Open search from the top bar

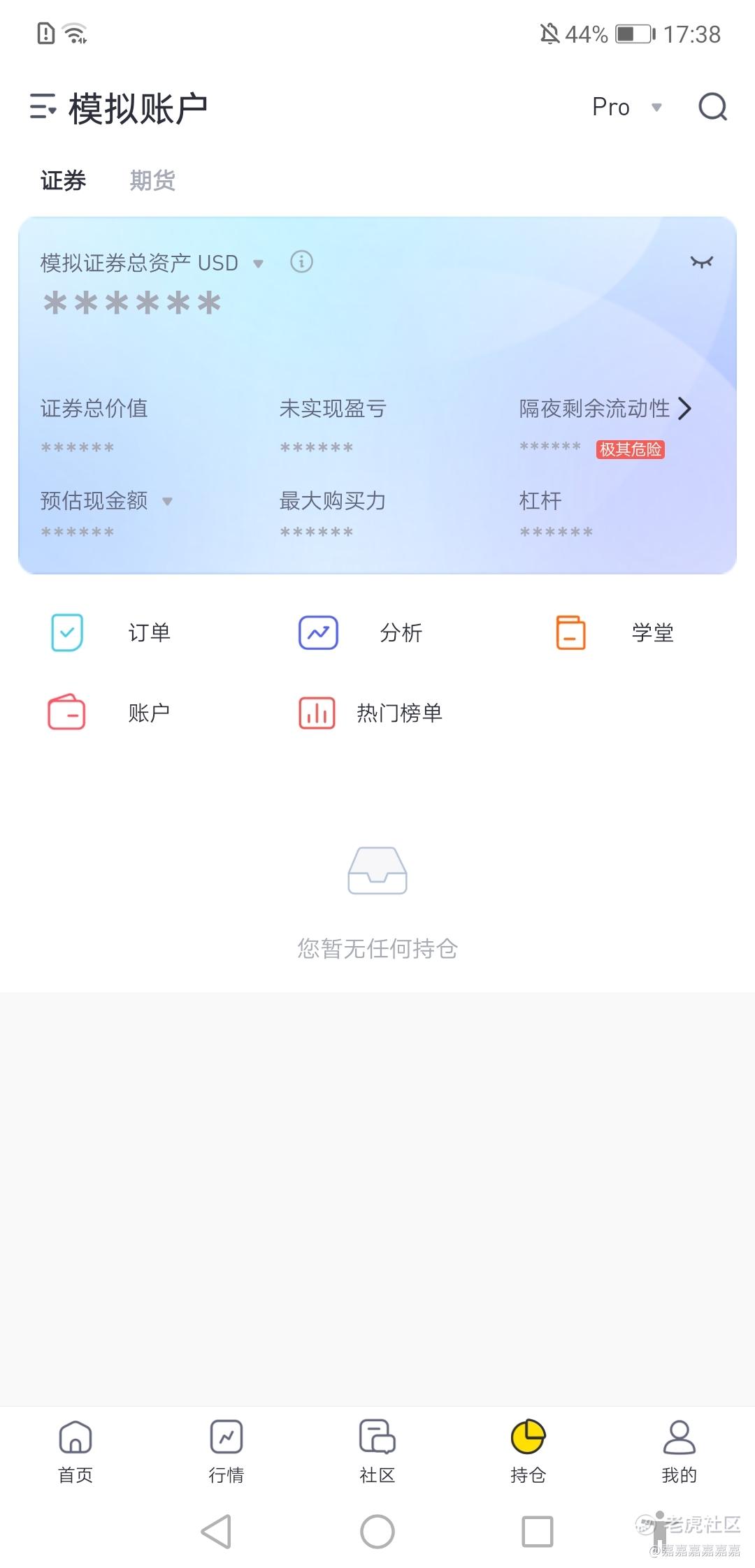tap(712, 107)
